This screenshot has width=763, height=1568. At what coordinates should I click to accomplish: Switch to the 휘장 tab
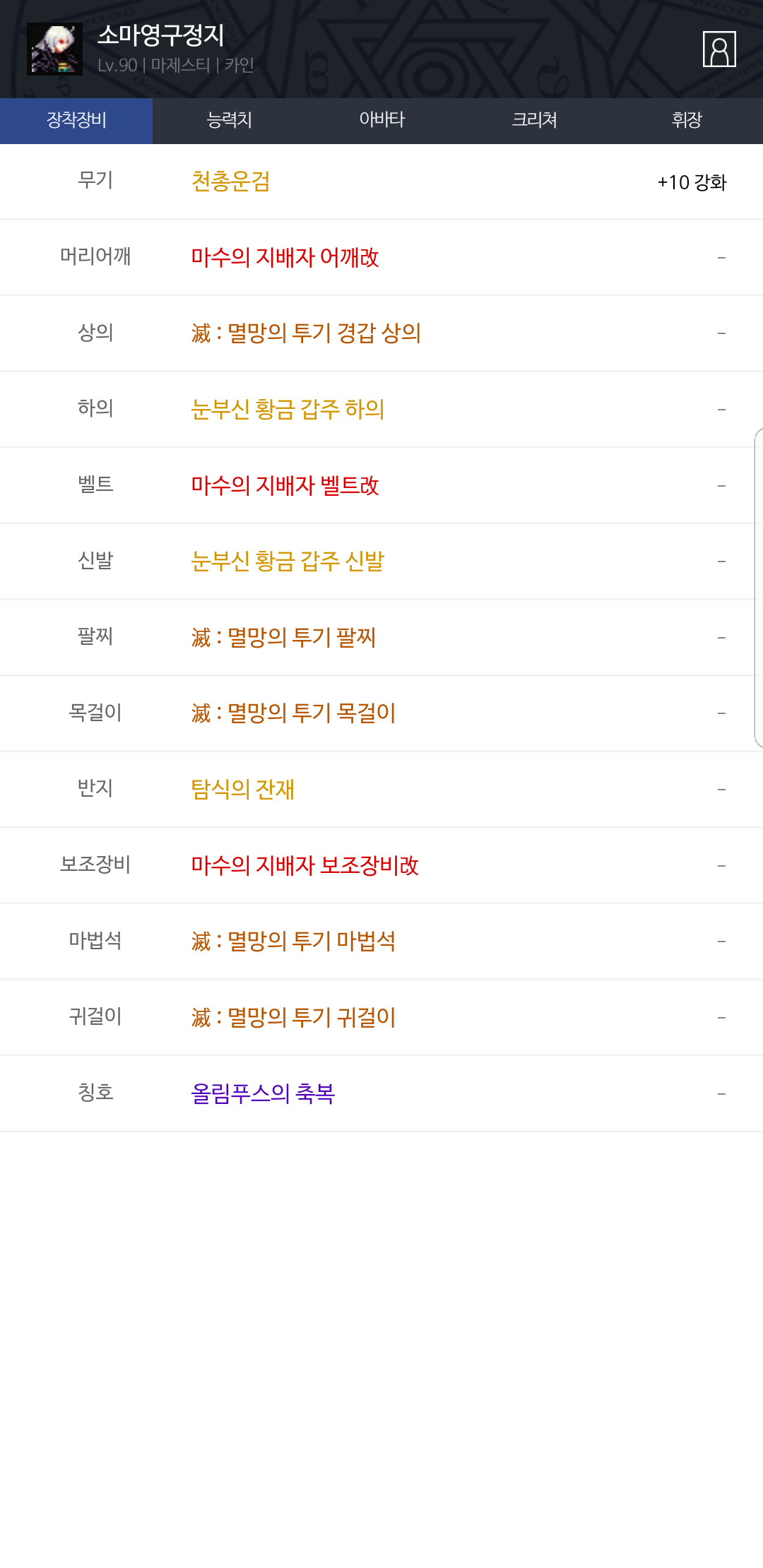pos(687,121)
